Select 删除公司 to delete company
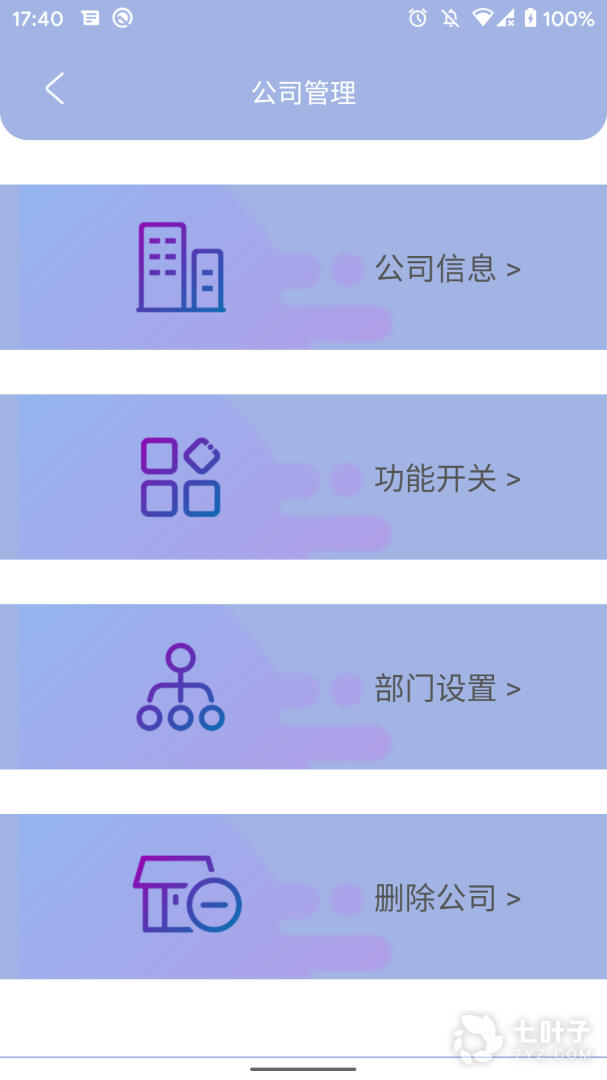The width and height of the screenshot is (607, 1080). [x=446, y=898]
